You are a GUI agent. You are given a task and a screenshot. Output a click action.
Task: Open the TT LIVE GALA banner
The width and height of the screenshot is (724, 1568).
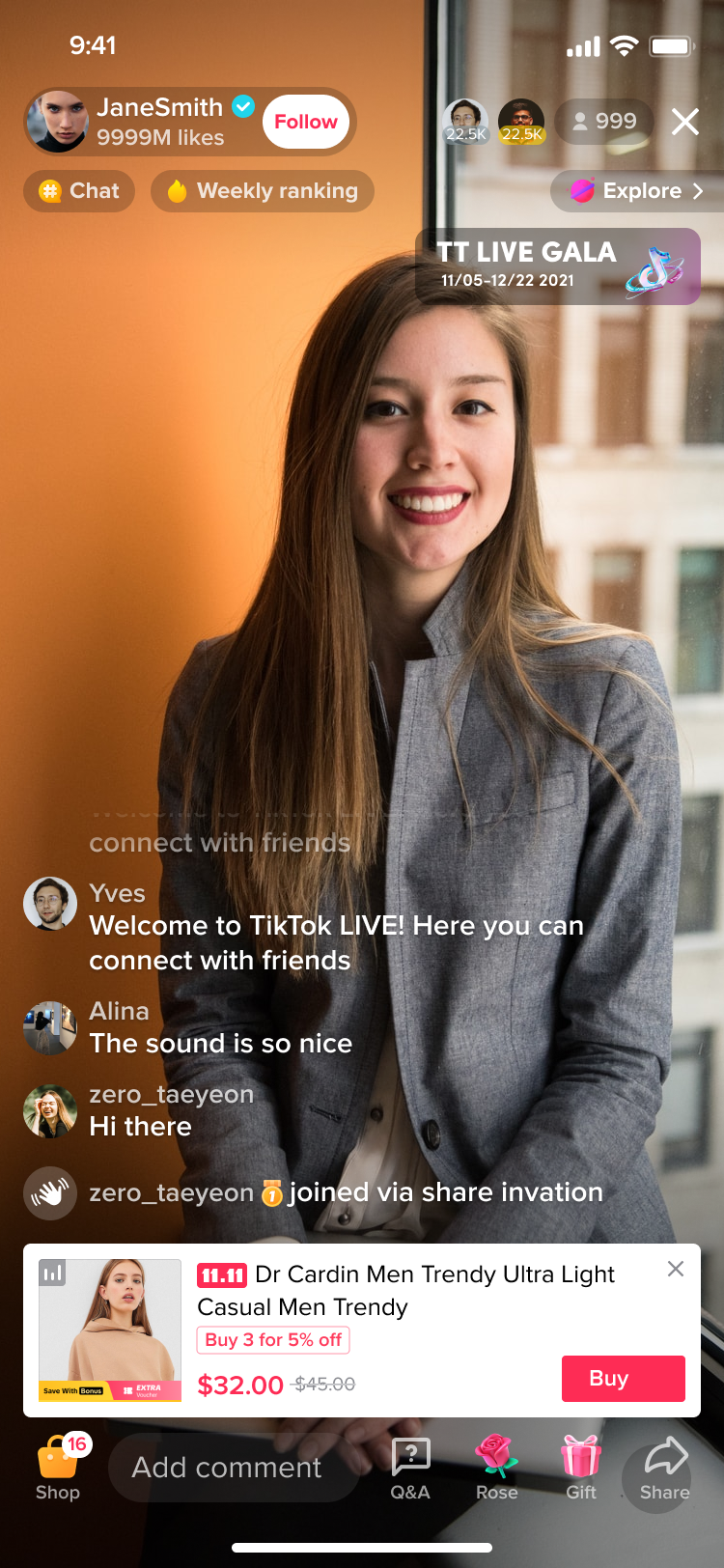coord(557,266)
